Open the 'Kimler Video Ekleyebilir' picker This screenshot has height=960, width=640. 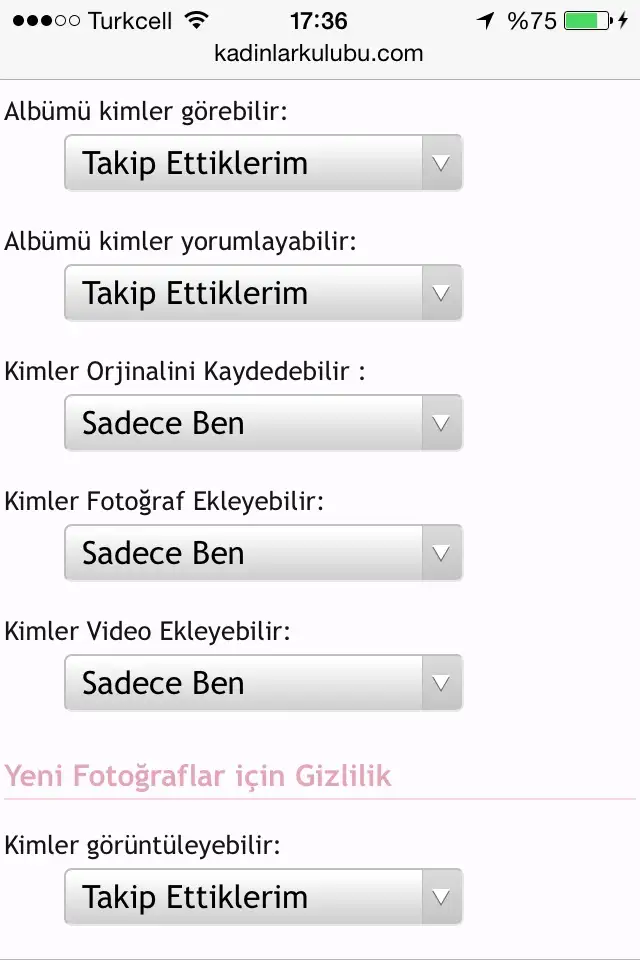[x=263, y=683]
